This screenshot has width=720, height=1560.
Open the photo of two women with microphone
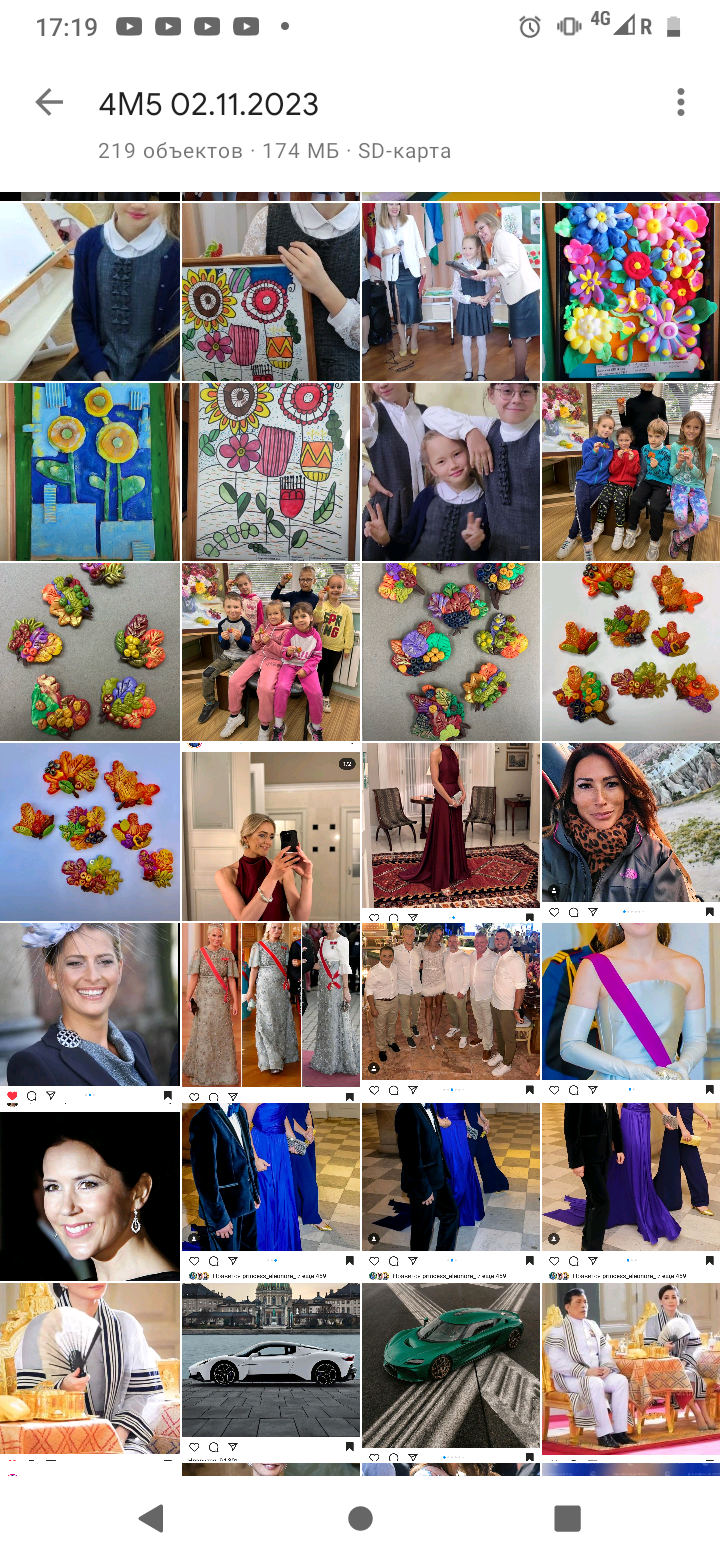(x=450, y=291)
